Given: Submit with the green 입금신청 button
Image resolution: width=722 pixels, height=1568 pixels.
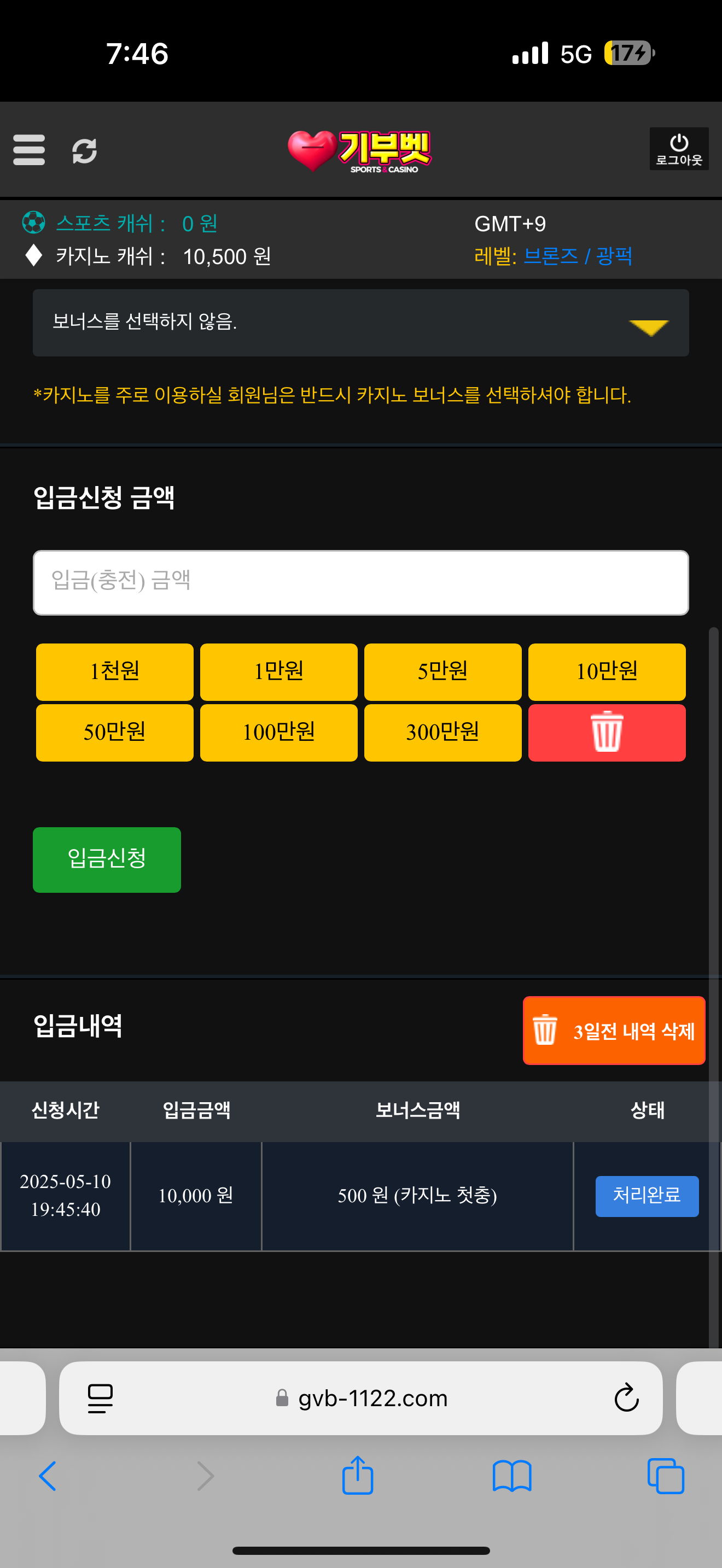Looking at the screenshot, I should pos(107,859).
